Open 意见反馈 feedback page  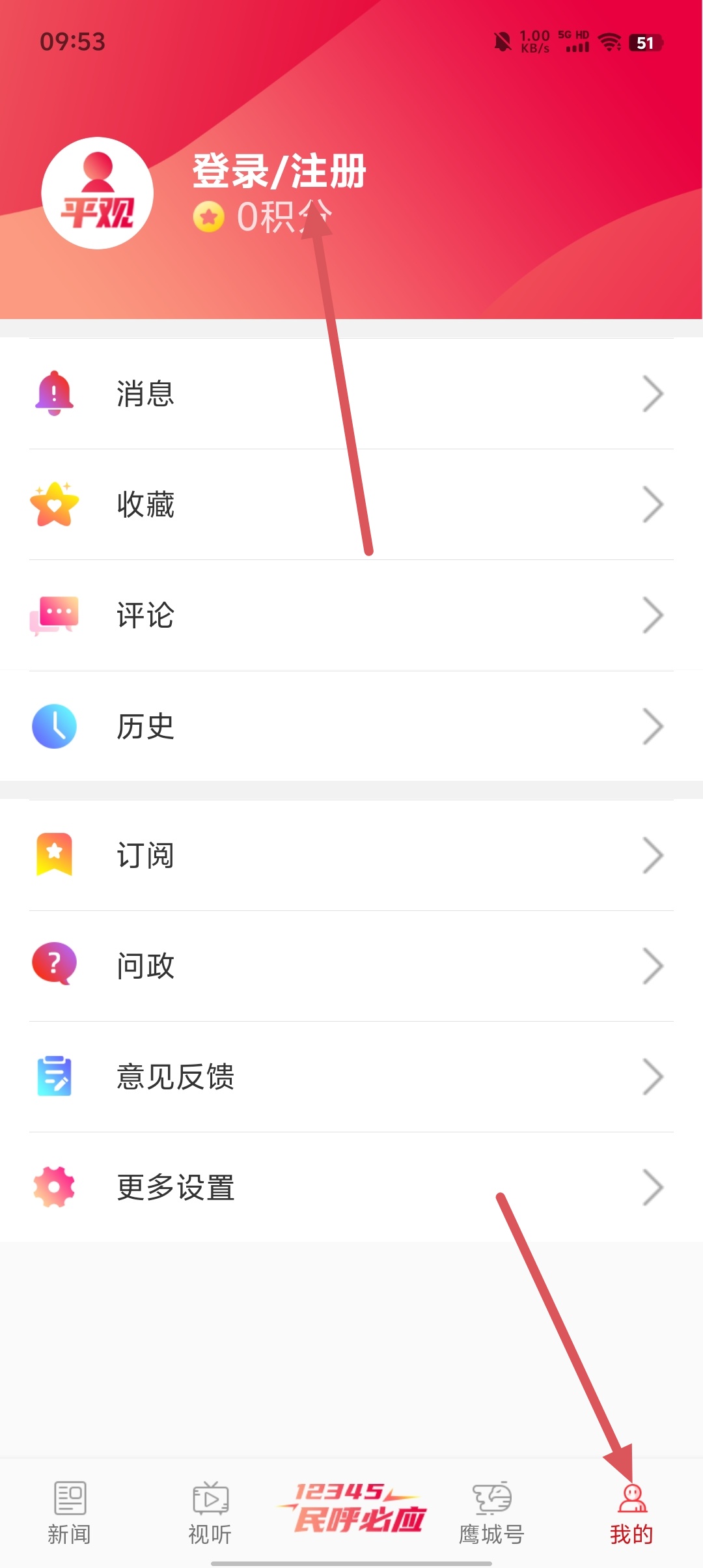[351, 1076]
